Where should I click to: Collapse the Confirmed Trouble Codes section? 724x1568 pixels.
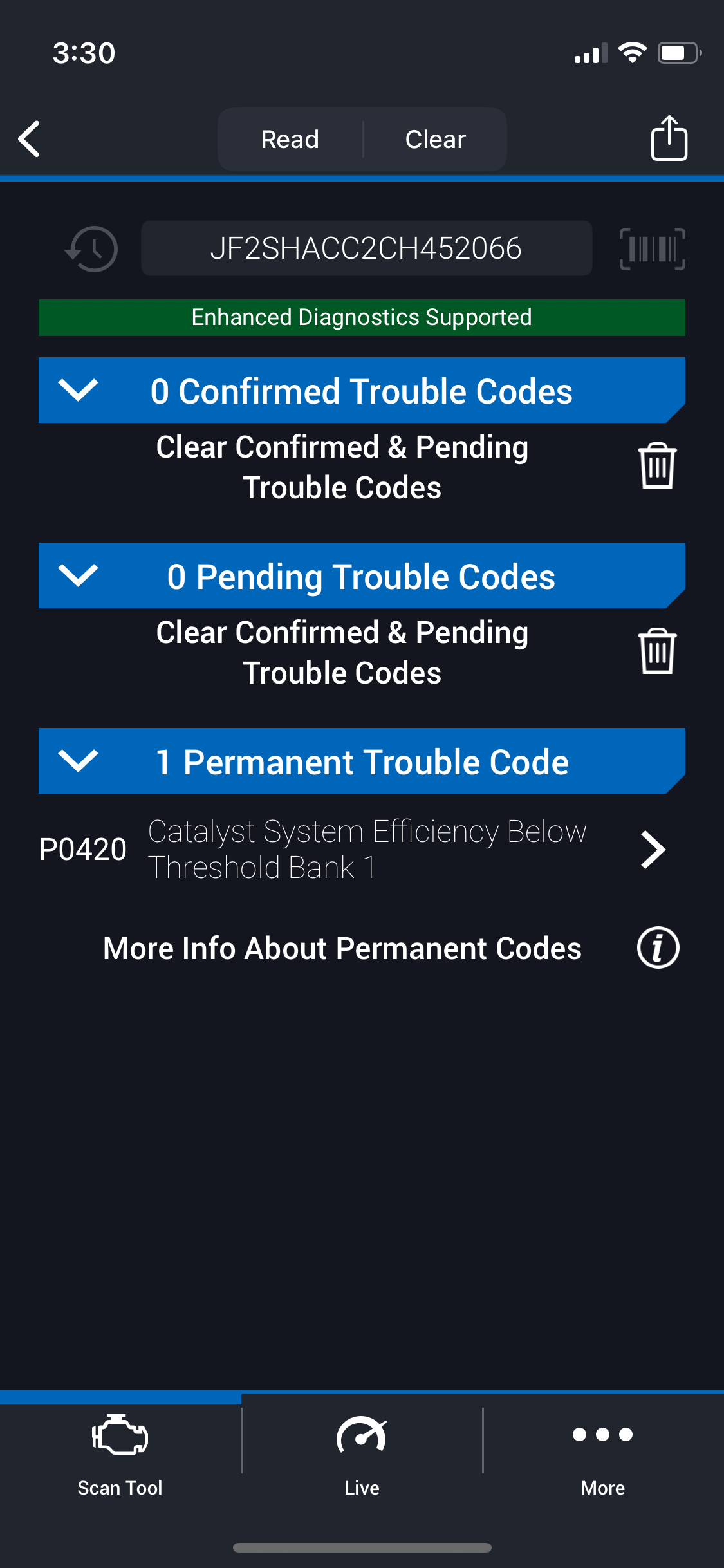[78, 390]
